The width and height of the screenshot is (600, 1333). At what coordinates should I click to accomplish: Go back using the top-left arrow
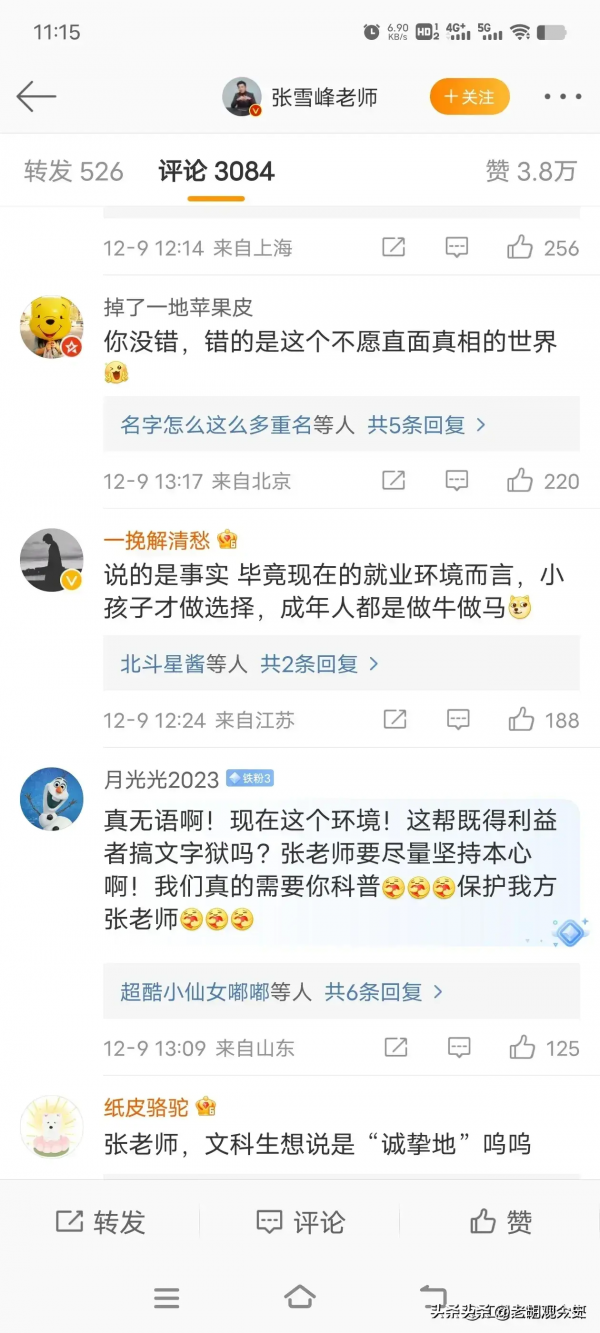[36, 97]
